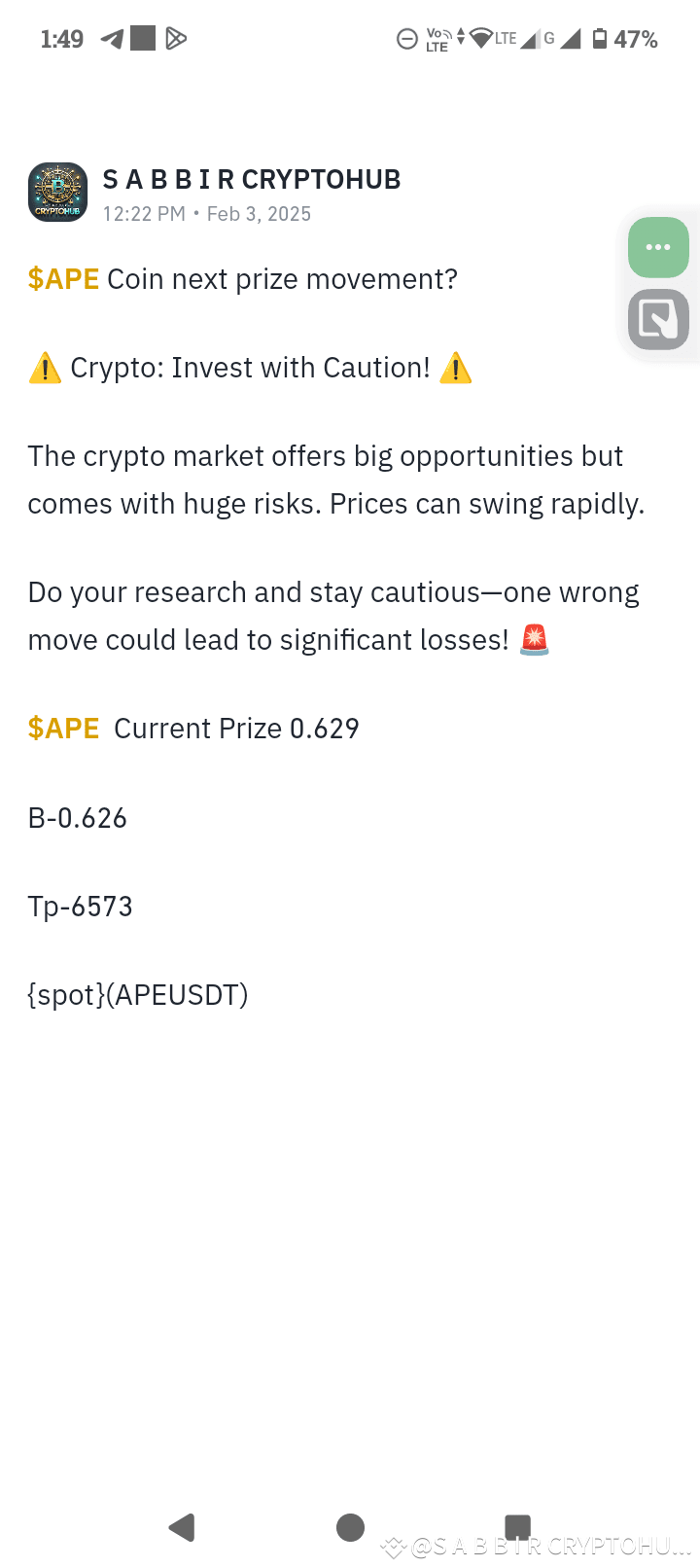The image size is (700, 1568).
Task: Open the $APE Current Prize link
Action: 62,728
